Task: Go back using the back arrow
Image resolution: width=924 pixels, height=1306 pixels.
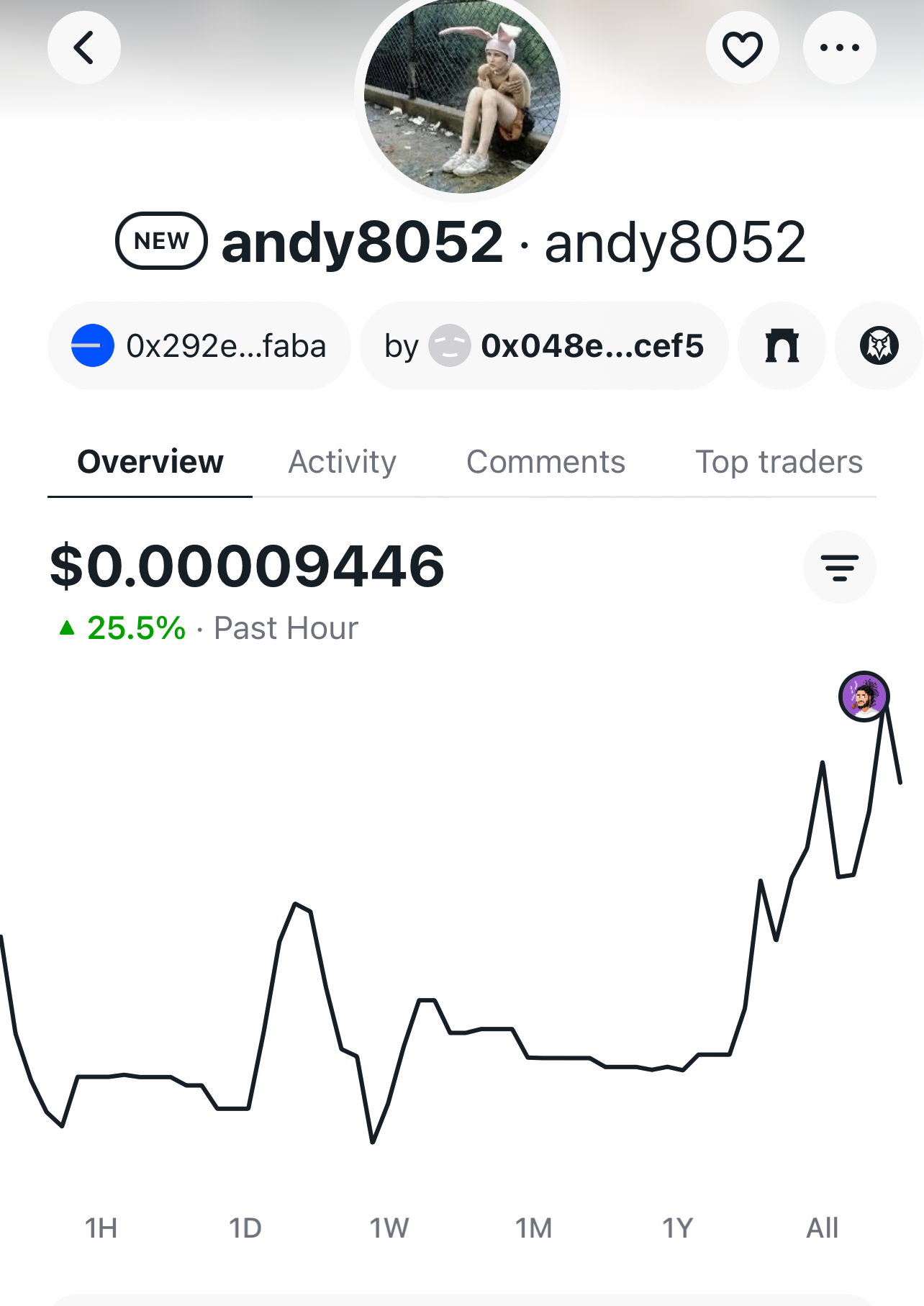Action: click(x=84, y=48)
